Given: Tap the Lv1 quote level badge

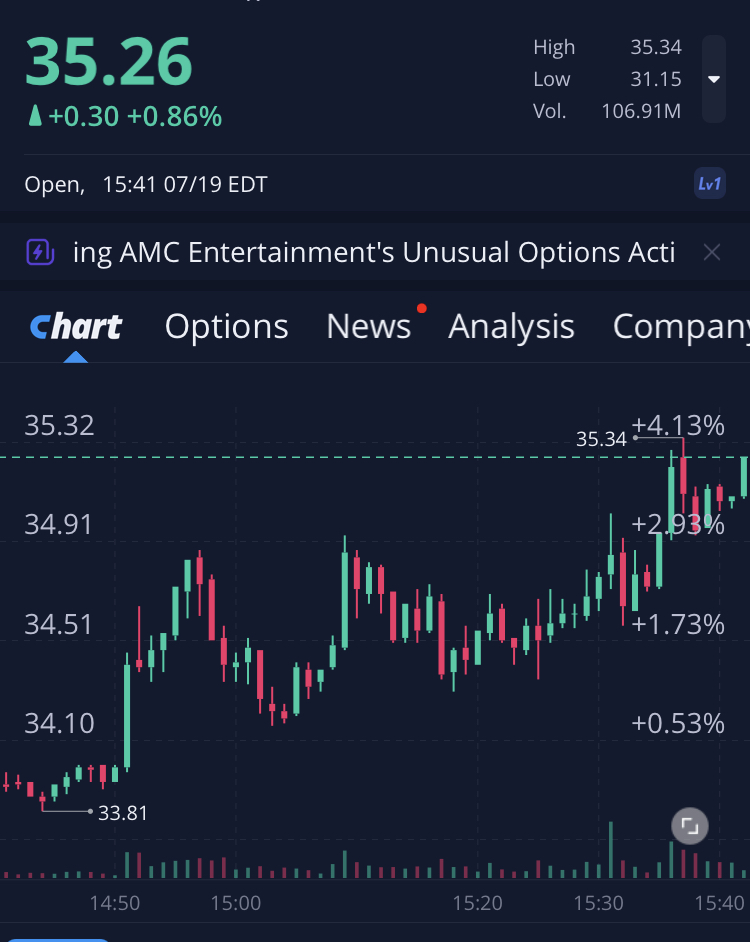Looking at the screenshot, I should 709,184.
